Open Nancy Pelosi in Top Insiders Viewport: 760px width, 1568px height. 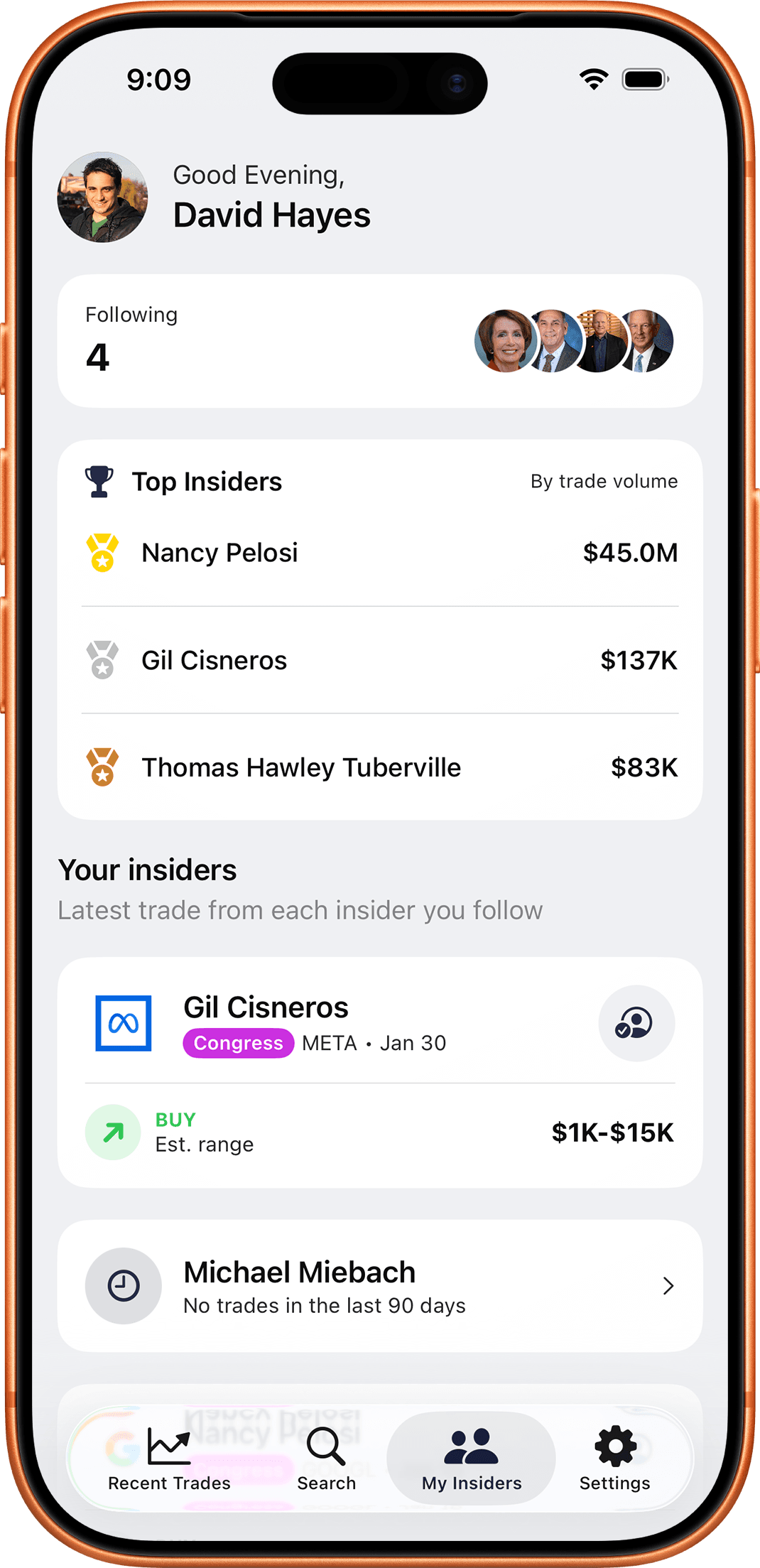coord(379,553)
